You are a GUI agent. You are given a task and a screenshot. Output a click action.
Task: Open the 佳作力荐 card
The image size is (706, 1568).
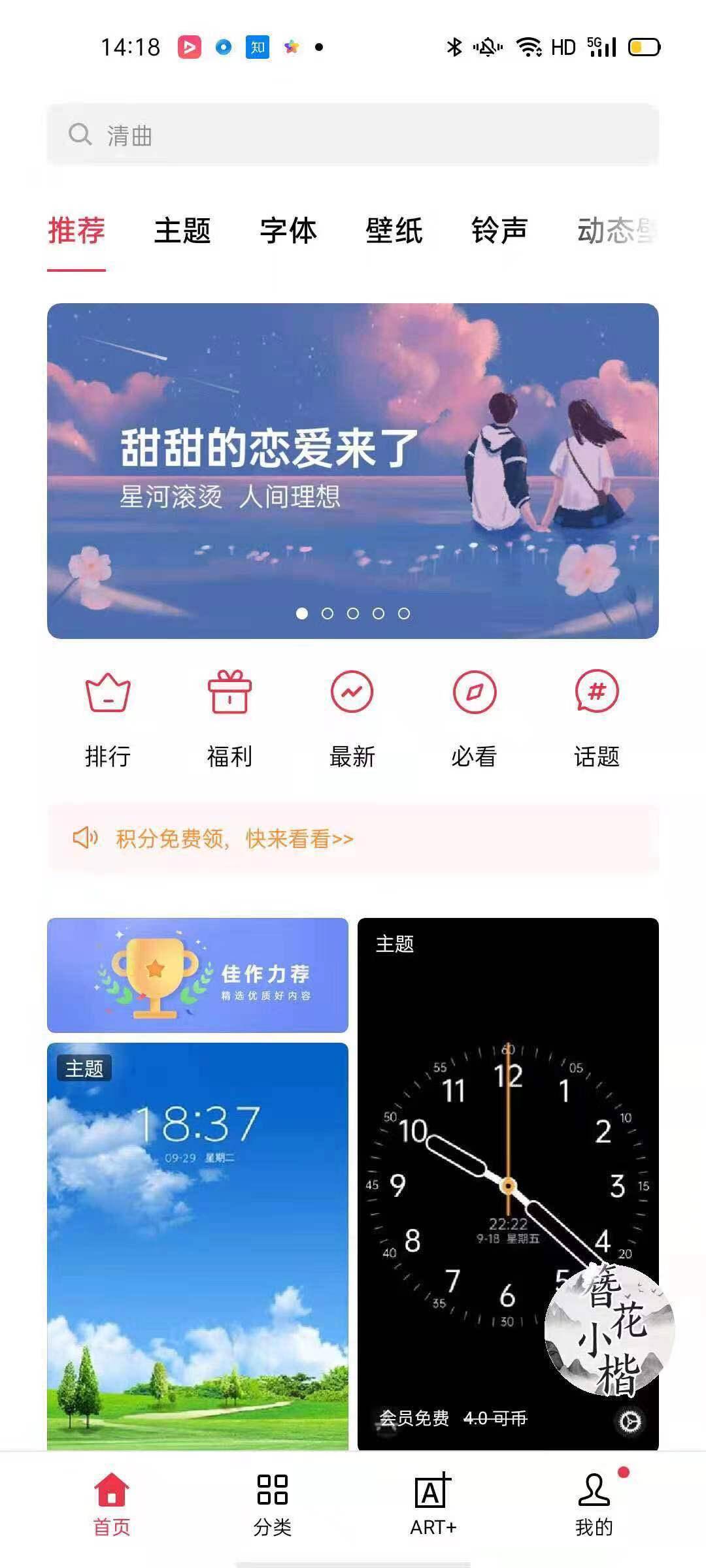197,975
